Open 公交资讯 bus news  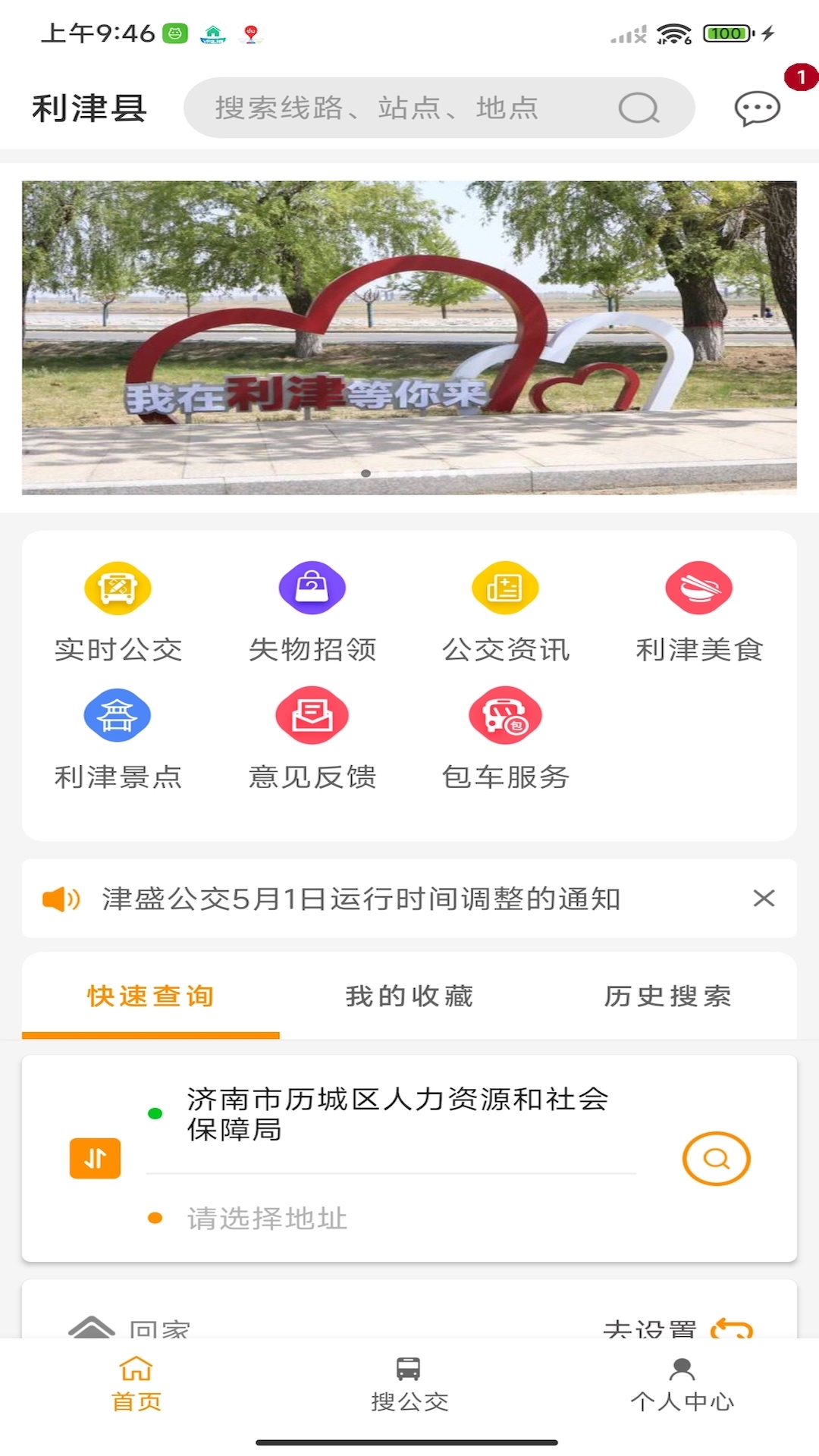pos(507,611)
